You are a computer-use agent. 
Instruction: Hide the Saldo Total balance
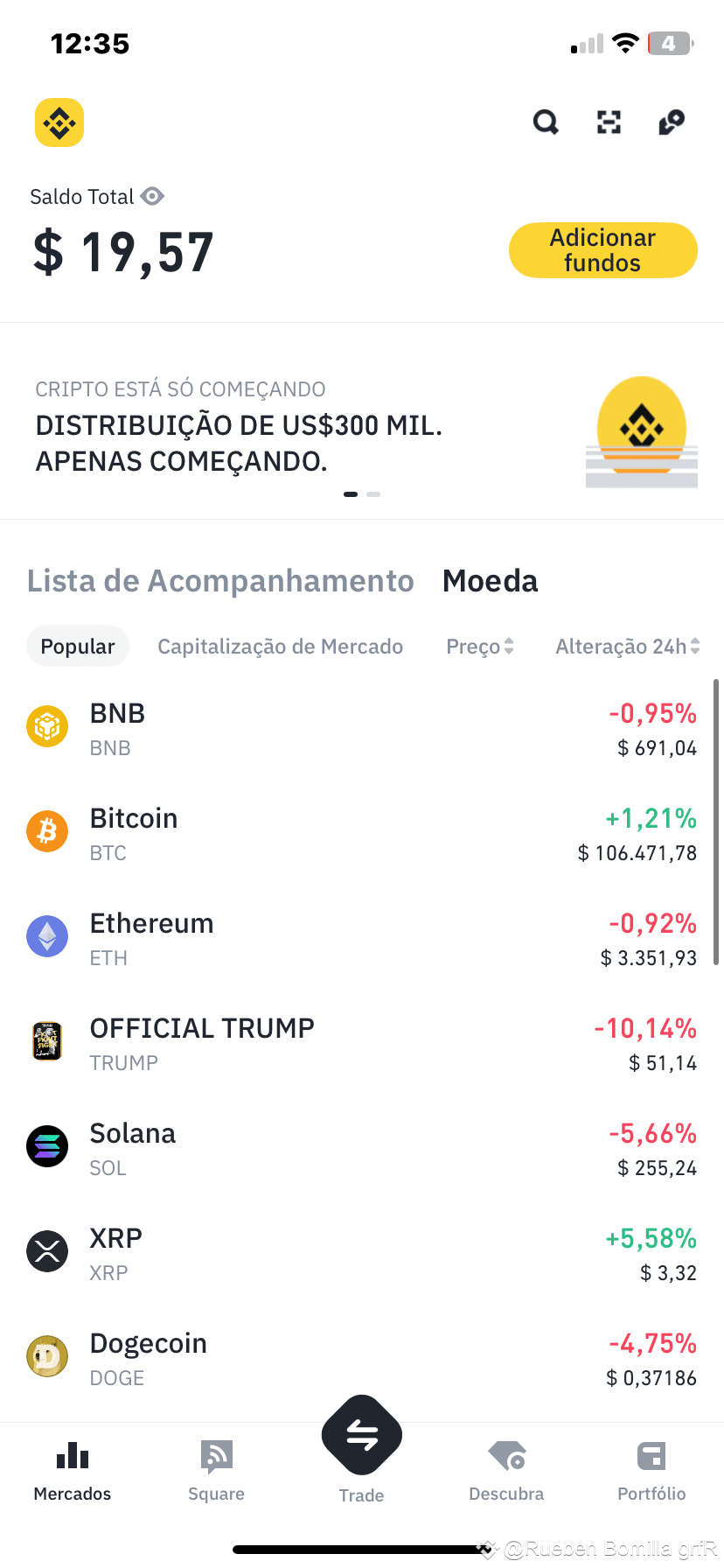point(152,197)
